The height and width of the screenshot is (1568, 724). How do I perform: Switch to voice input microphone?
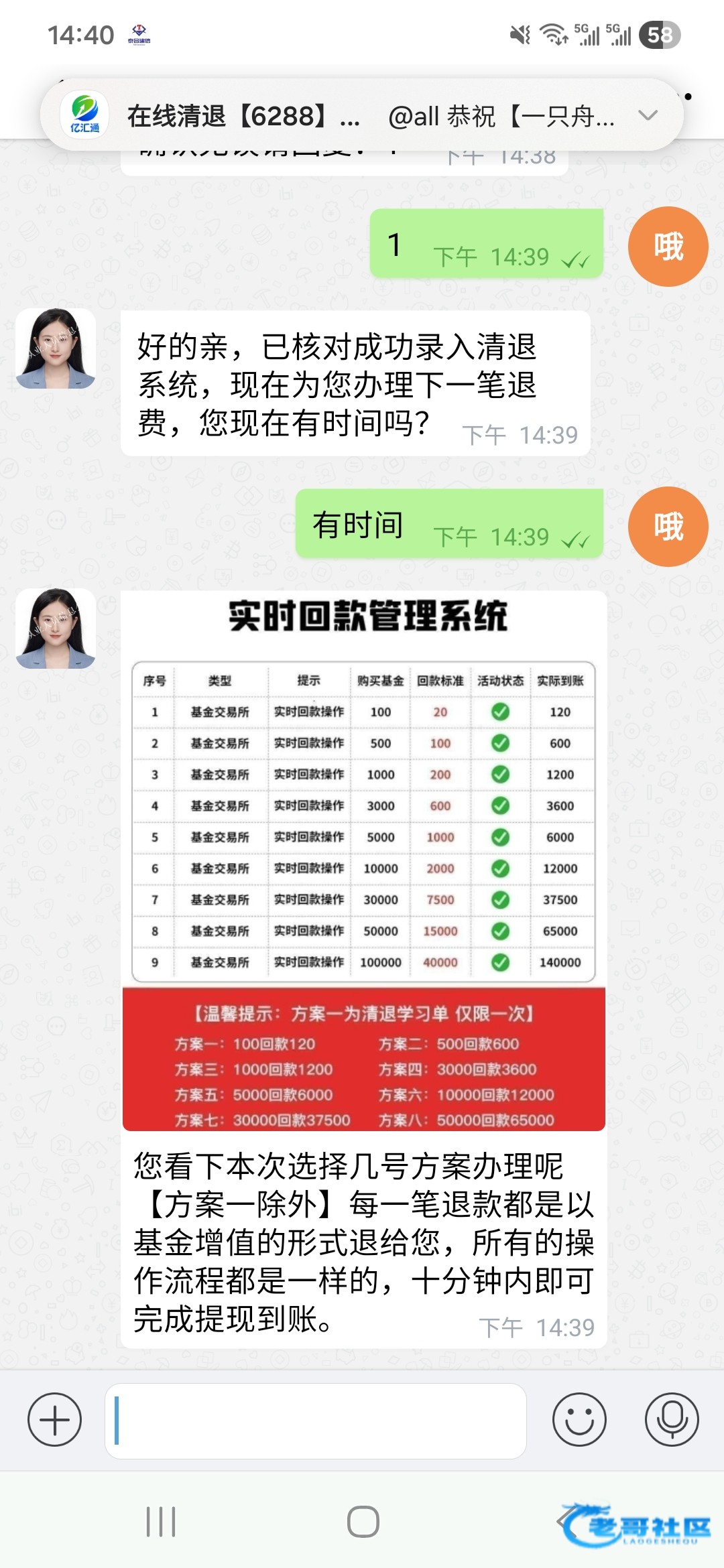click(672, 1419)
